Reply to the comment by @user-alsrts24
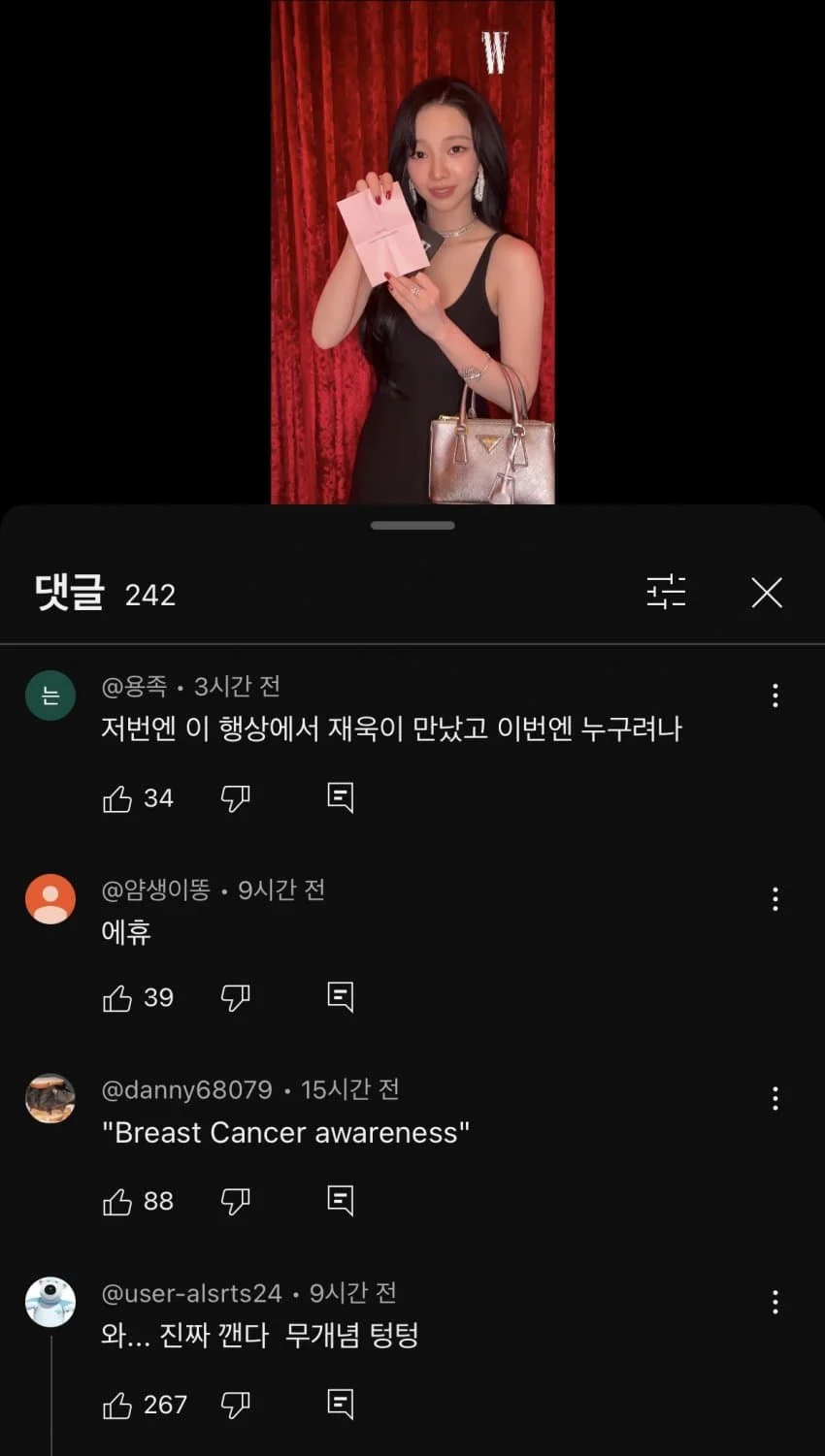This screenshot has height=1456, width=825. tap(340, 1406)
